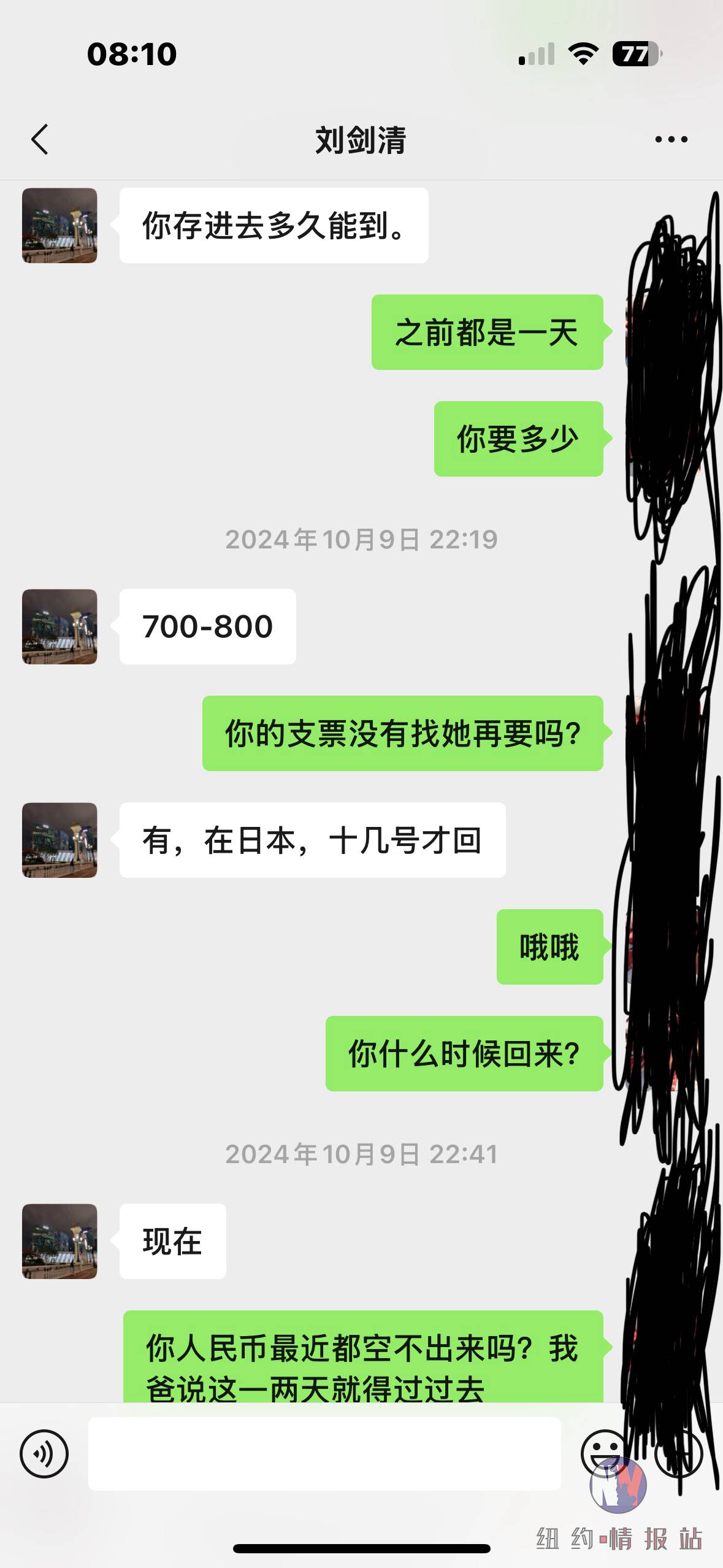Open contact avatar beside the 700-800 message
Viewport: 723px width, 1568px height.
coord(59,626)
